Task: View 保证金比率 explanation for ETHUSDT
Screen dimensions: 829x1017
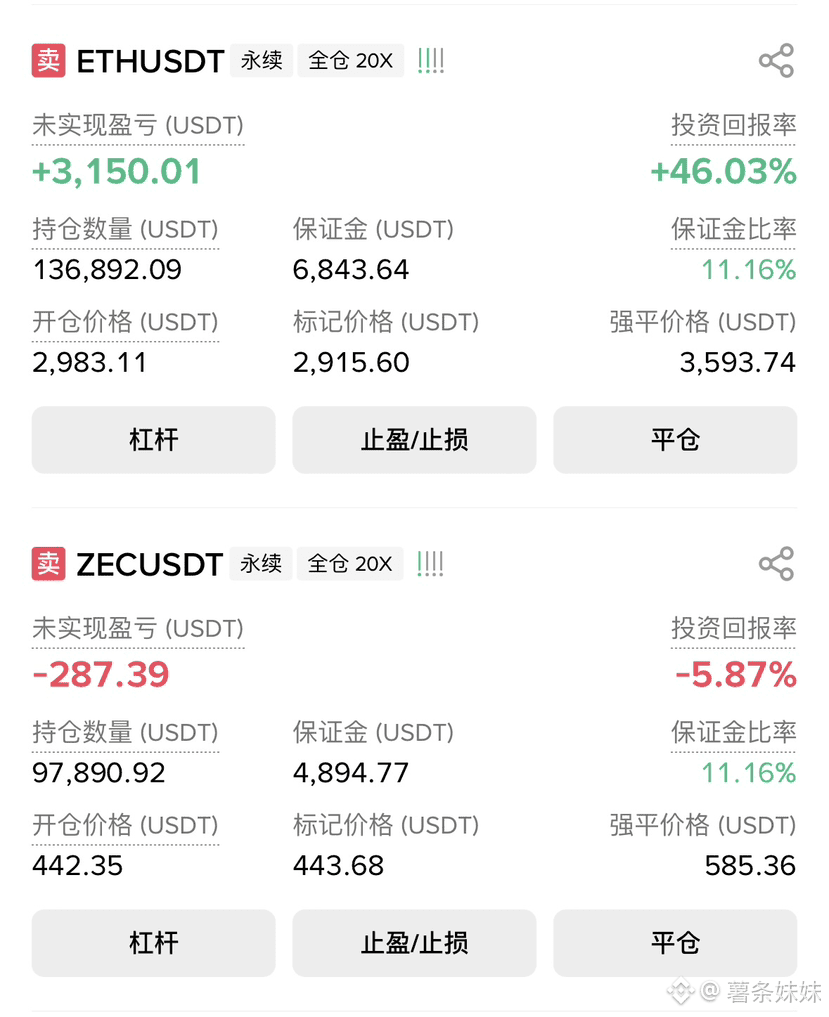Action: pos(734,229)
